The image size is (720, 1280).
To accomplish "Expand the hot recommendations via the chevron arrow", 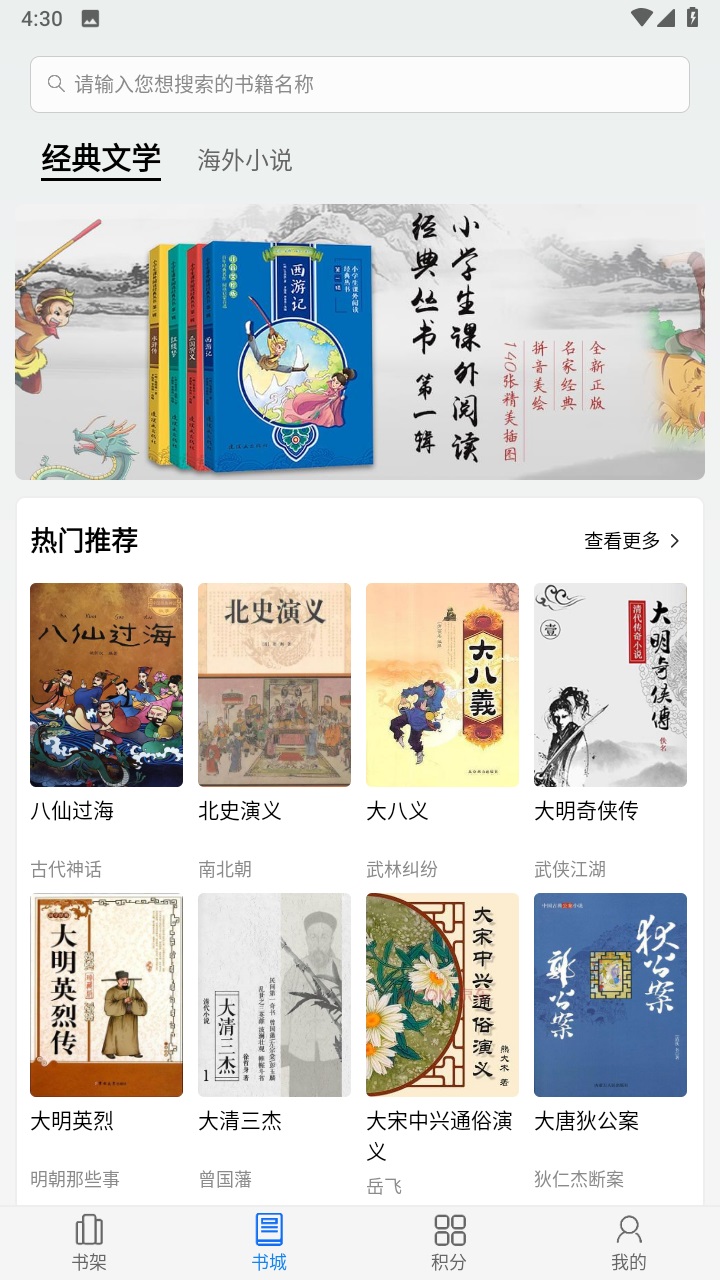I will tap(675, 540).
